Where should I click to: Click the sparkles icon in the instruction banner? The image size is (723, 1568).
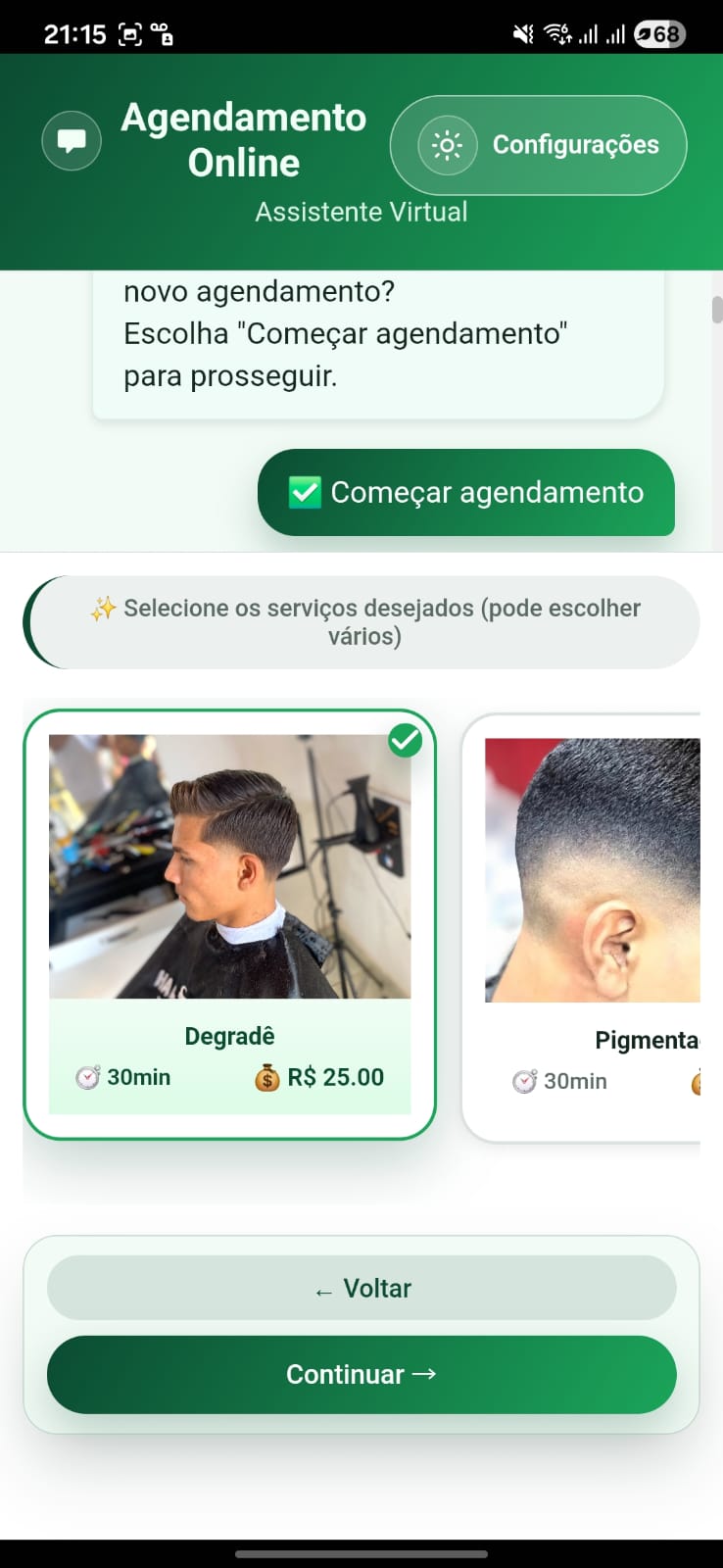(x=104, y=608)
